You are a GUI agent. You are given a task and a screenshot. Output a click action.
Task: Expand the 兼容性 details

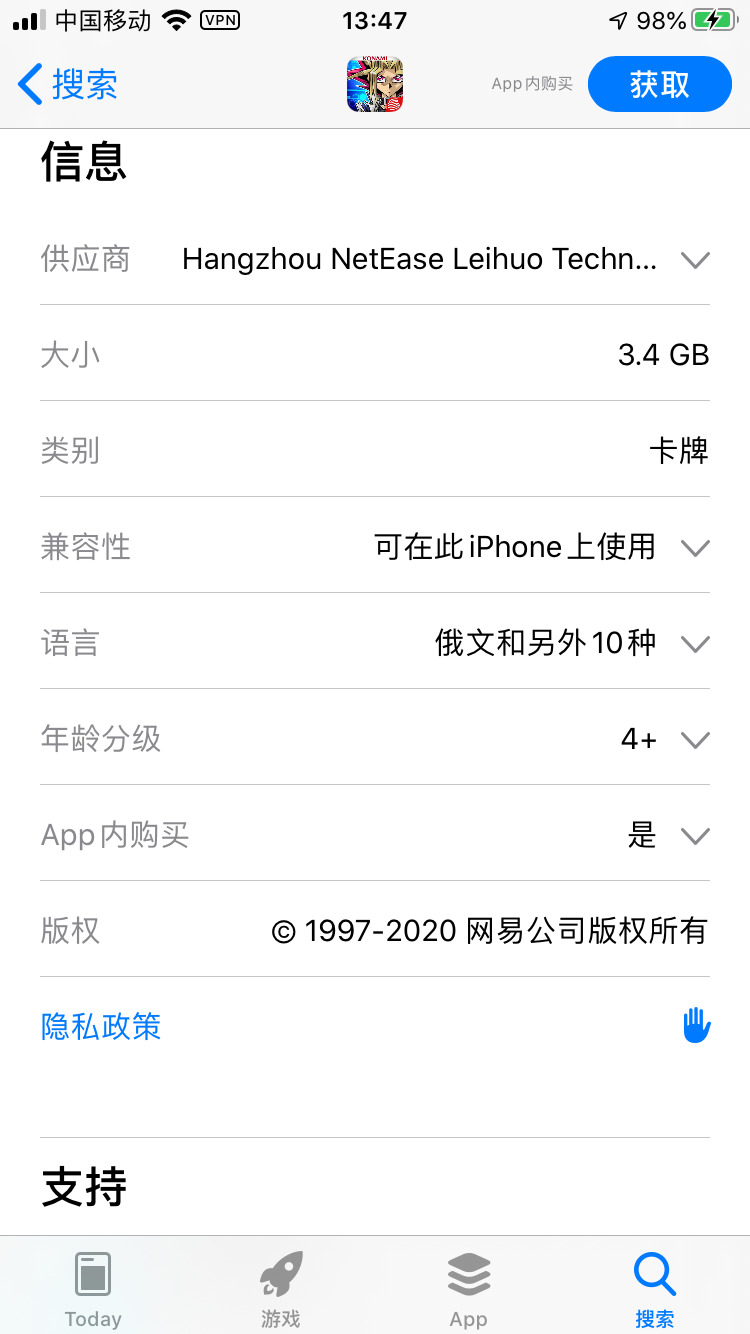694,548
